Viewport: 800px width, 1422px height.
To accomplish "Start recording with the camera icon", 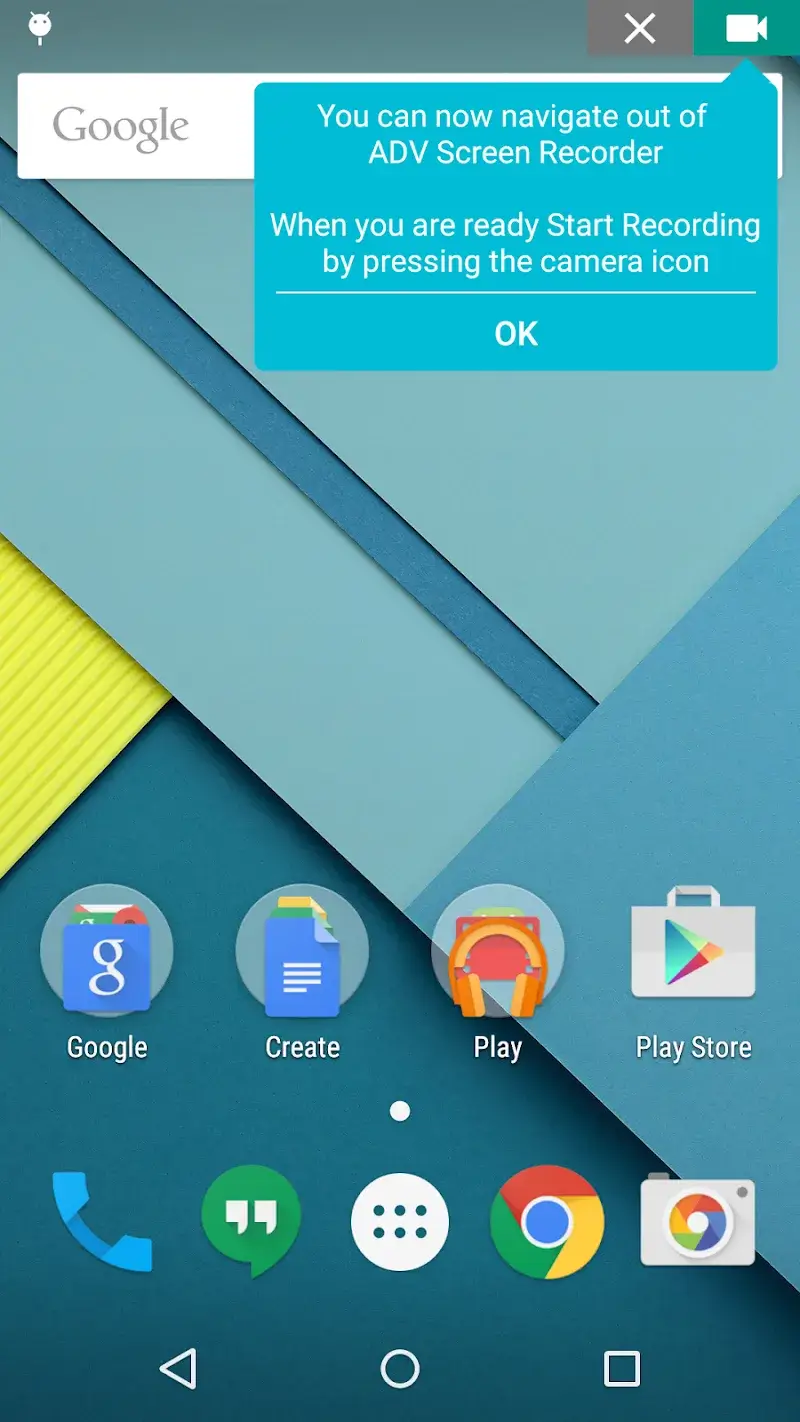I will click(x=746, y=28).
